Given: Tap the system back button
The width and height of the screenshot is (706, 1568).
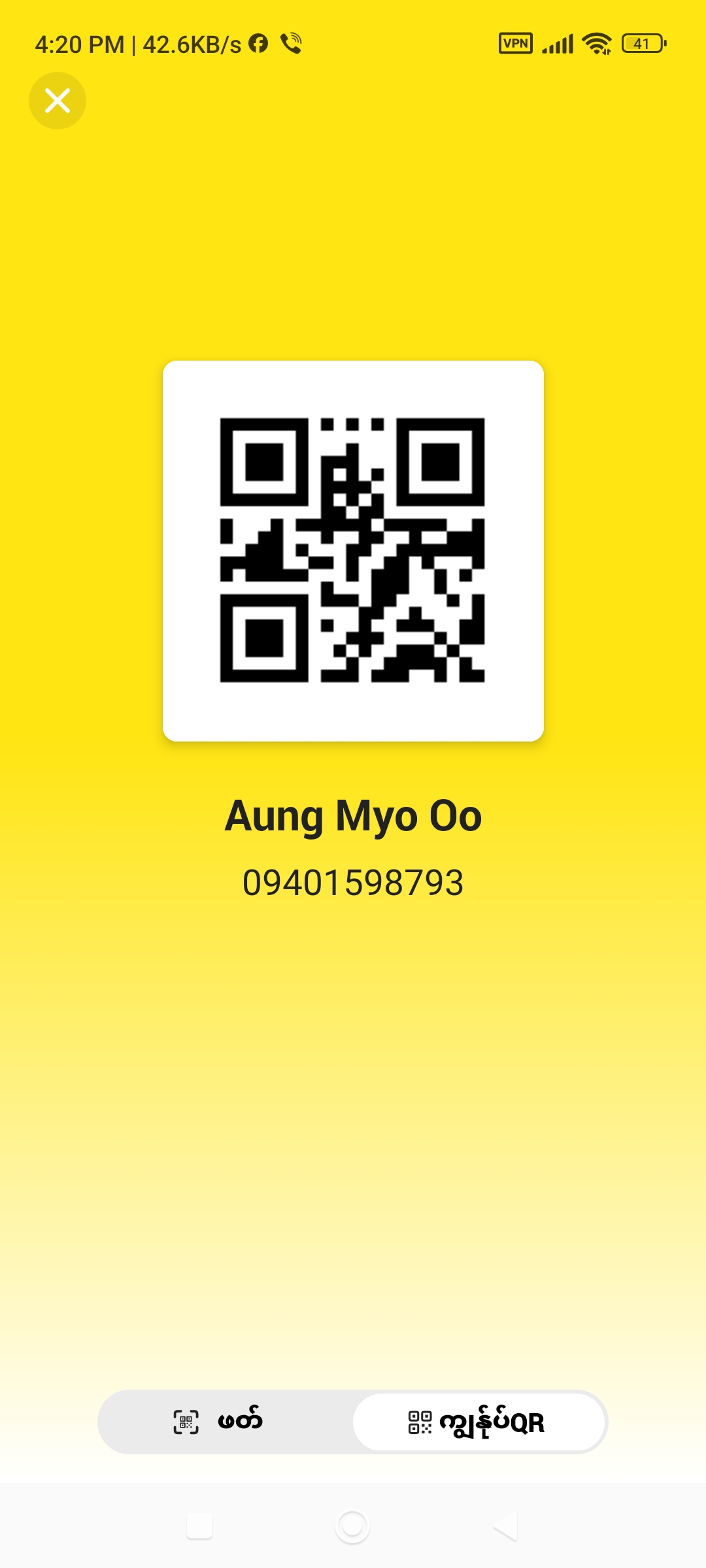Looking at the screenshot, I should click(x=505, y=1526).
